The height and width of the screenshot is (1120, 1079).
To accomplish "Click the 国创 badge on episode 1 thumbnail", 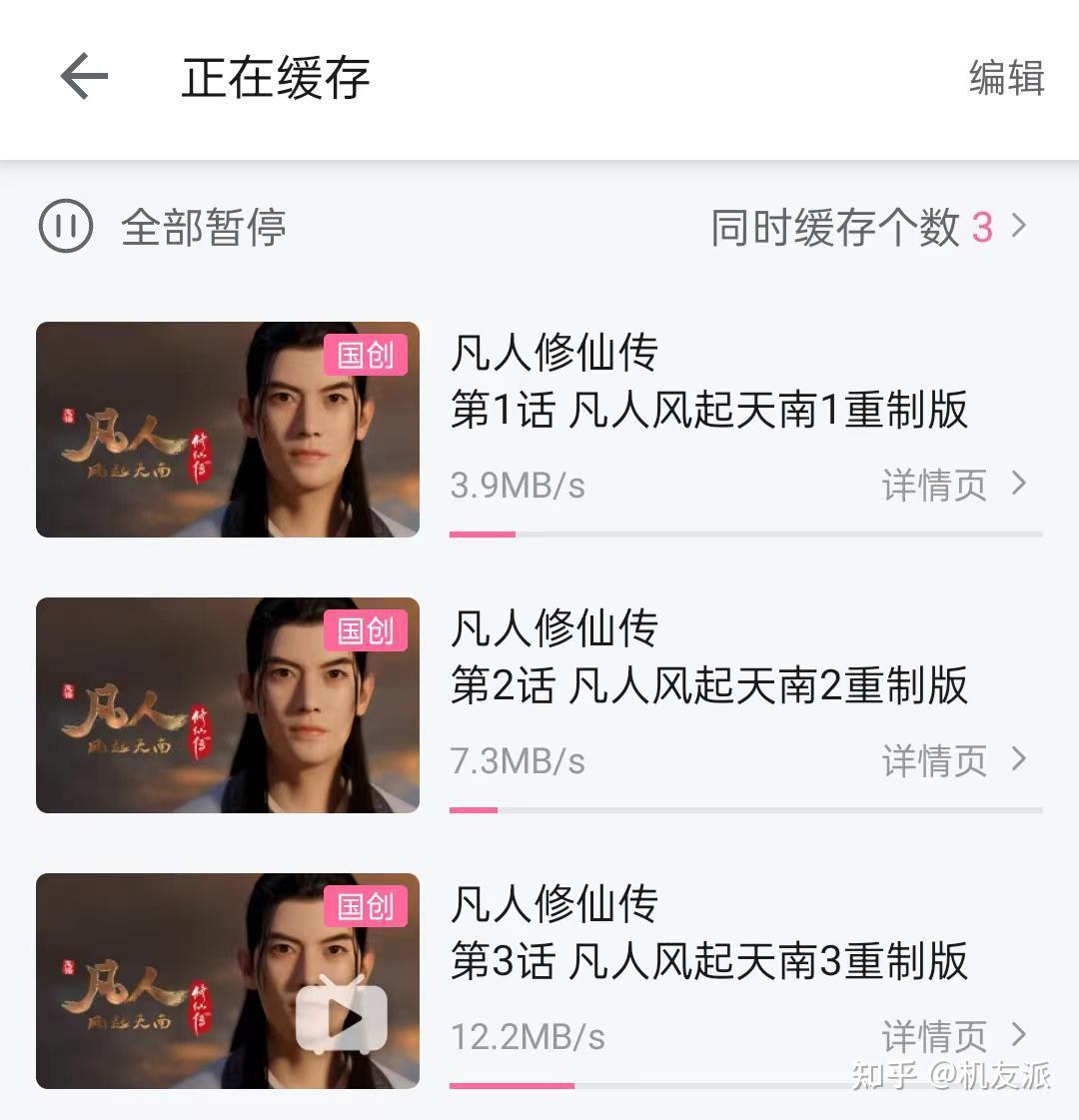I will 367,354.
